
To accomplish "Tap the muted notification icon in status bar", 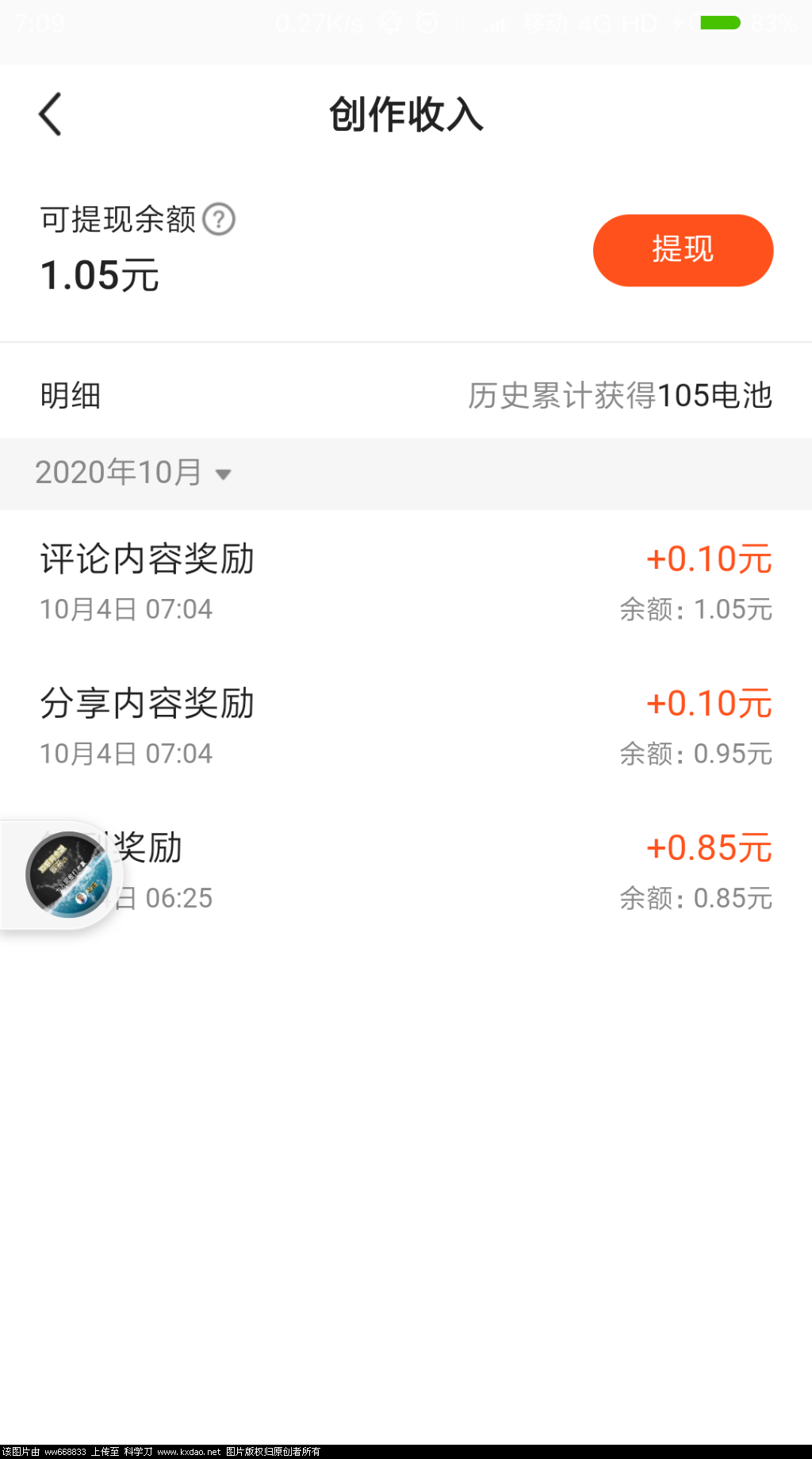I will (x=389, y=24).
